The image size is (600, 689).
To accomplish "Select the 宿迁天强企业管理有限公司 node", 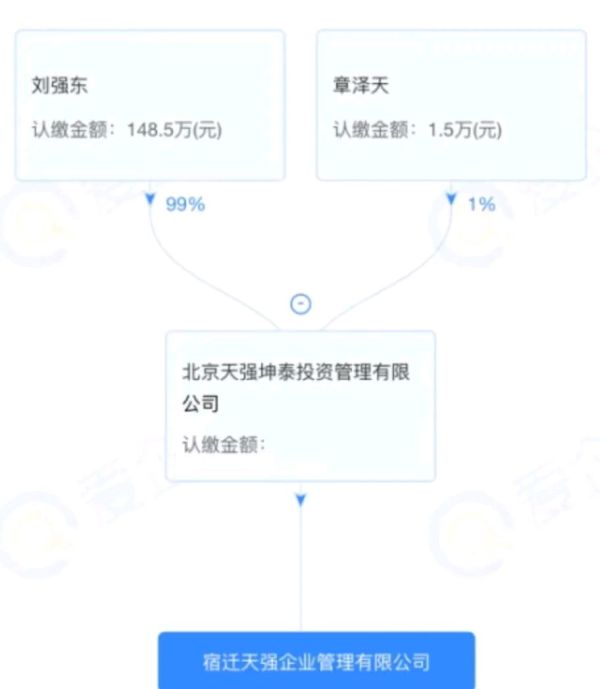I will click(x=316, y=660).
